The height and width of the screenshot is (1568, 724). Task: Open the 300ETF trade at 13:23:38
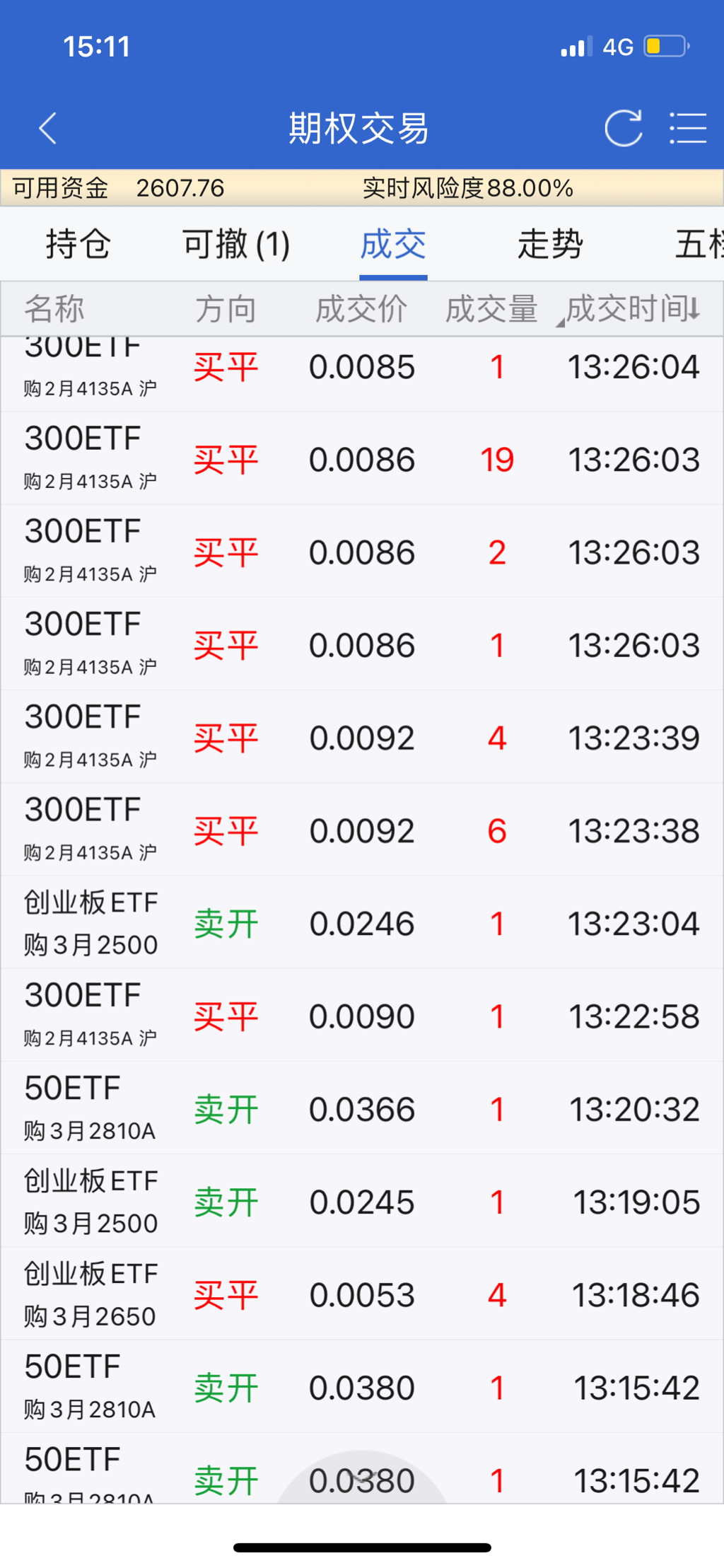(x=362, y=831)
